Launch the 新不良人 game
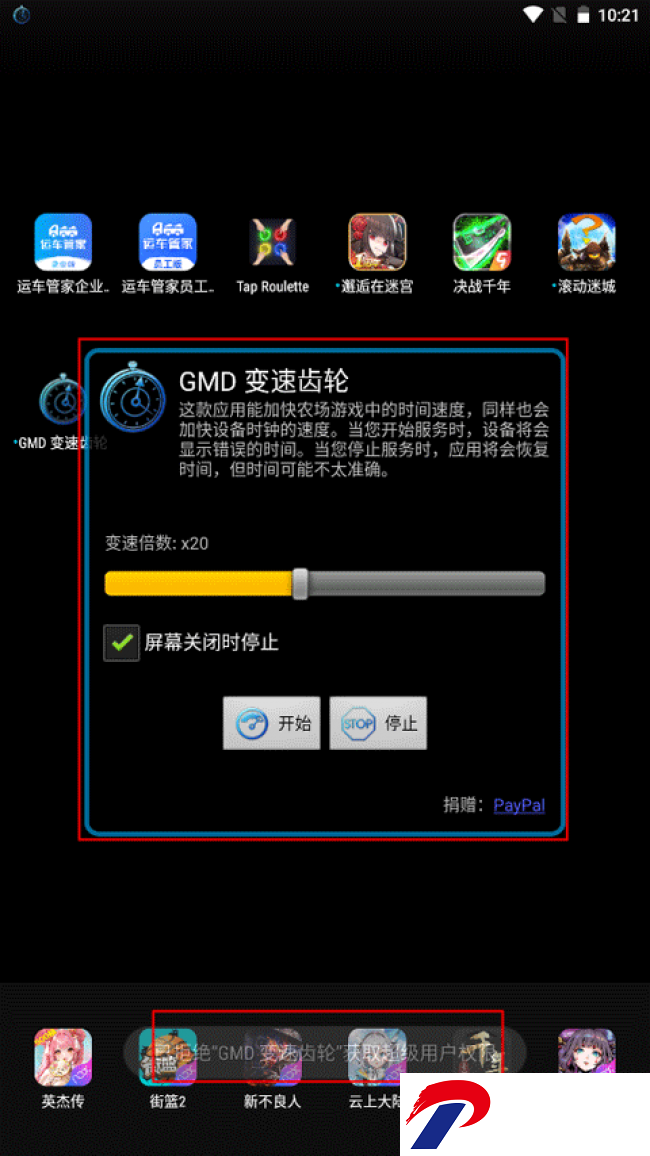Viewport: 650px width, 1156px height. [x=272, y=1058]
